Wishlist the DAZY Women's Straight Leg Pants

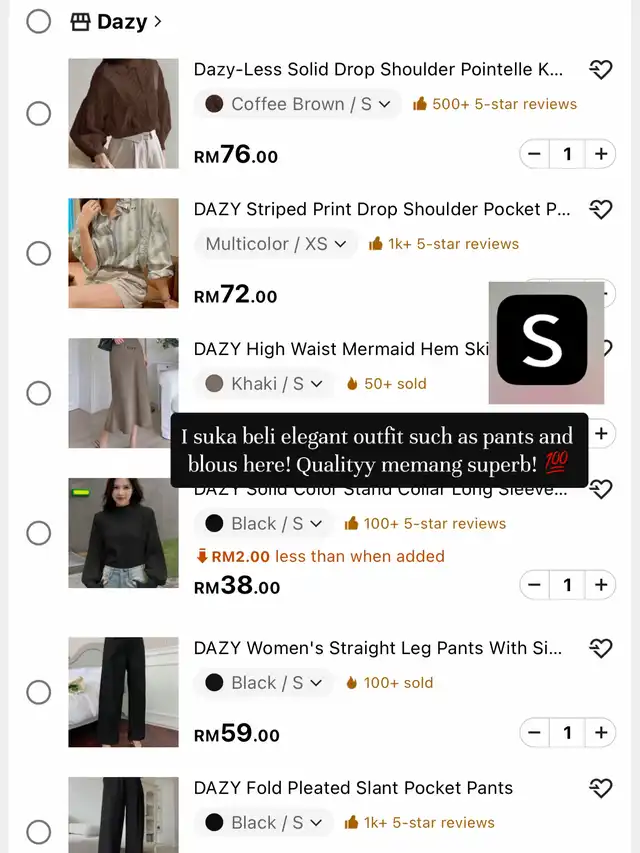pyautogui.click(x=600, y=648)
